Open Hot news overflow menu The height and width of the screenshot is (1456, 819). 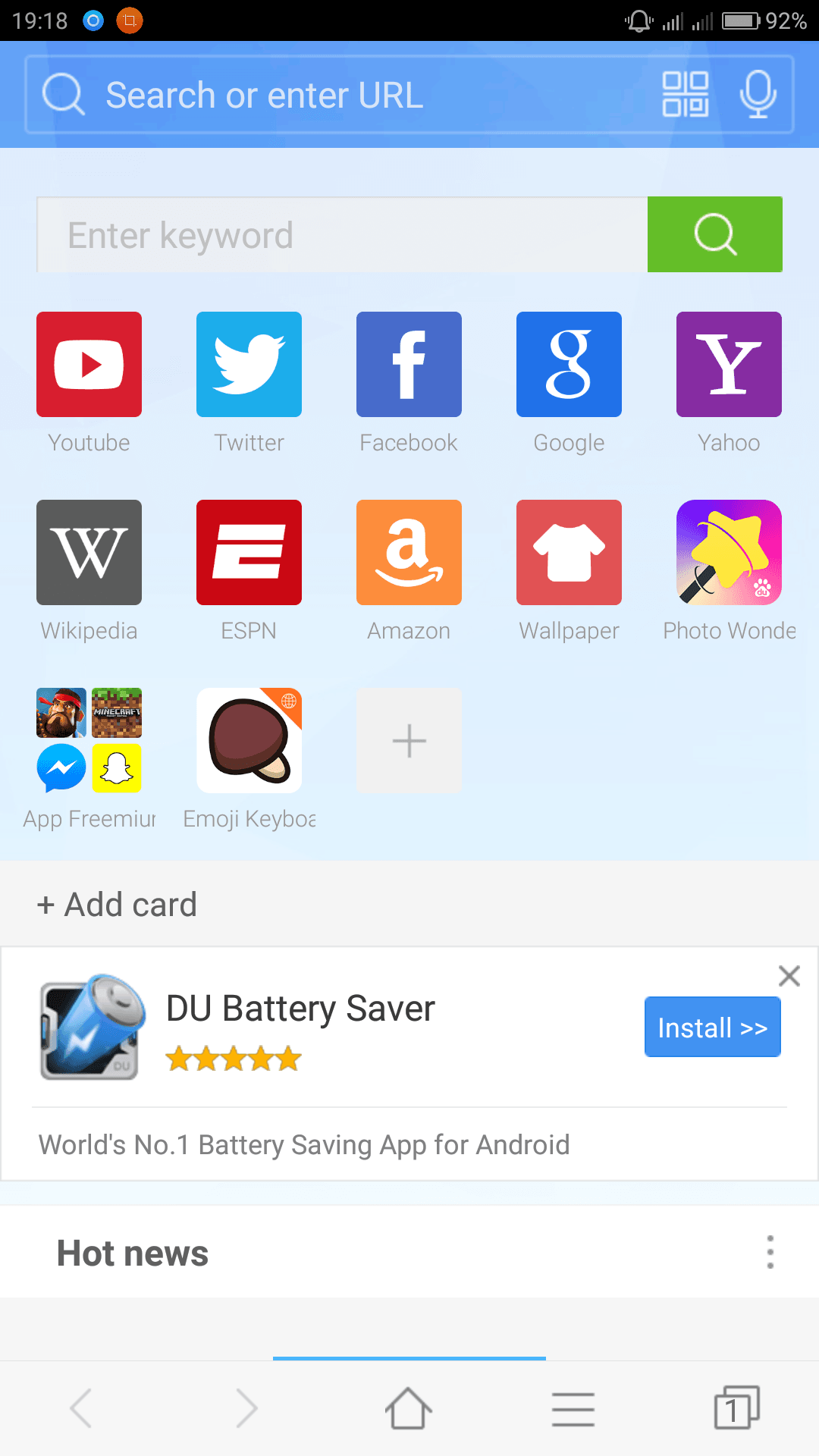(x=770, y=1252)
